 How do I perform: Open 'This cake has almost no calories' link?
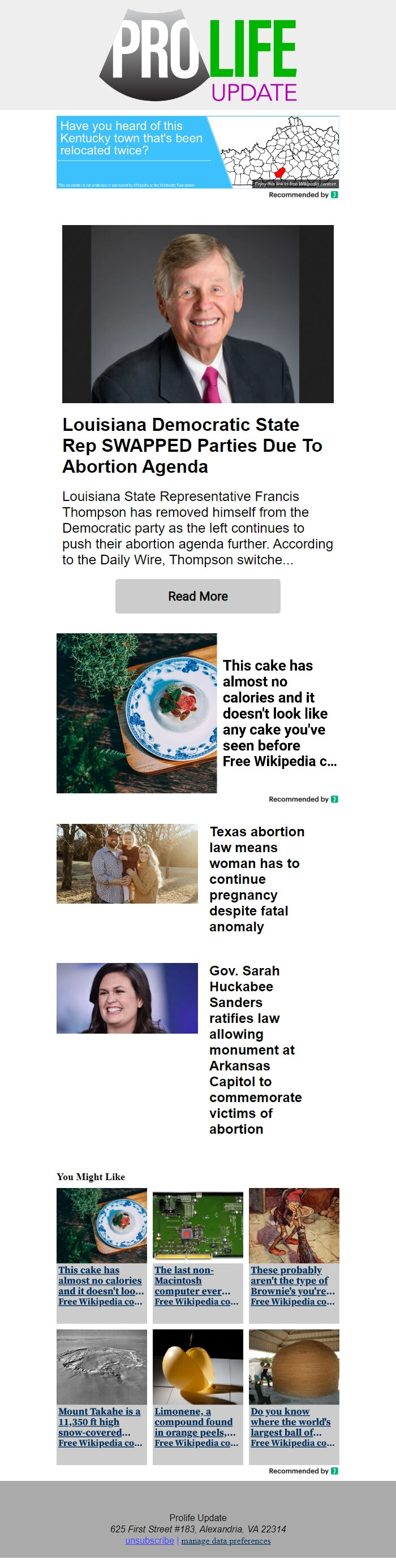tap(101, 1285)
